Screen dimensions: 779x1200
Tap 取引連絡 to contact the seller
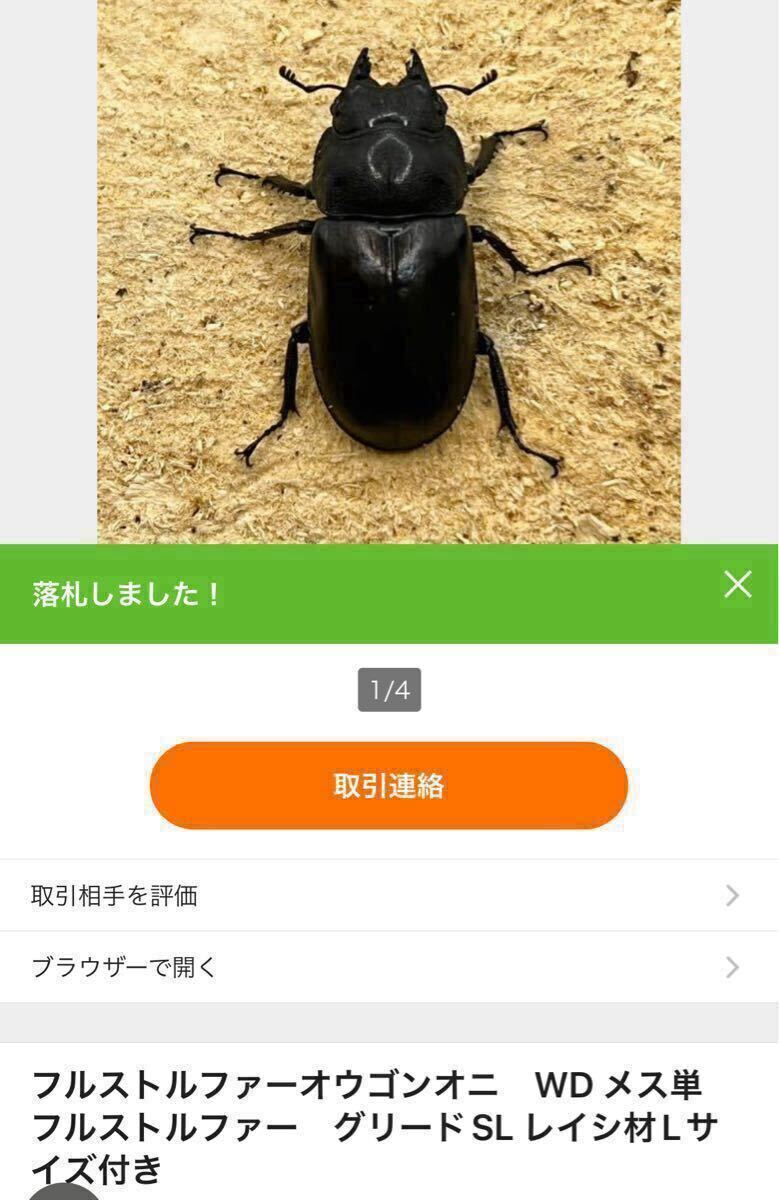[x=389, y=785]
